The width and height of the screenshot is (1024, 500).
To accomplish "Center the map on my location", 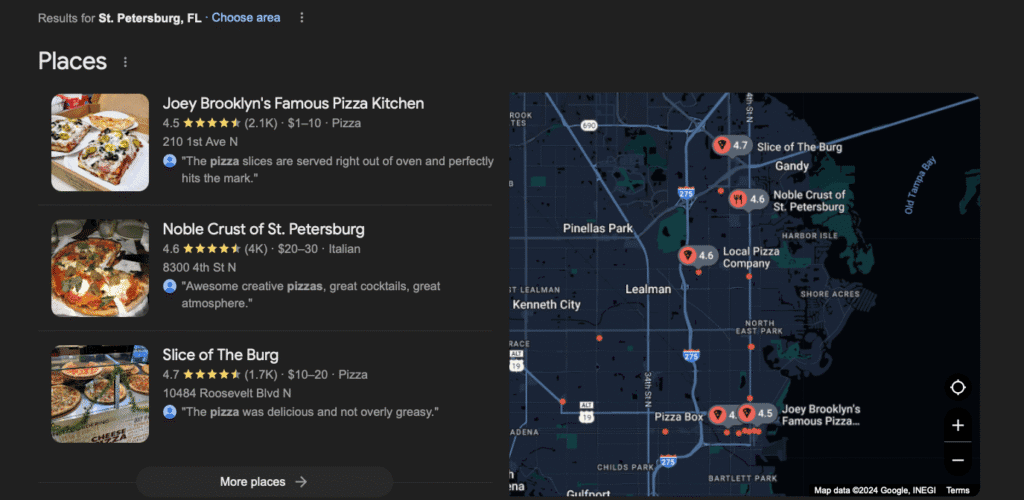I will 957,388.
